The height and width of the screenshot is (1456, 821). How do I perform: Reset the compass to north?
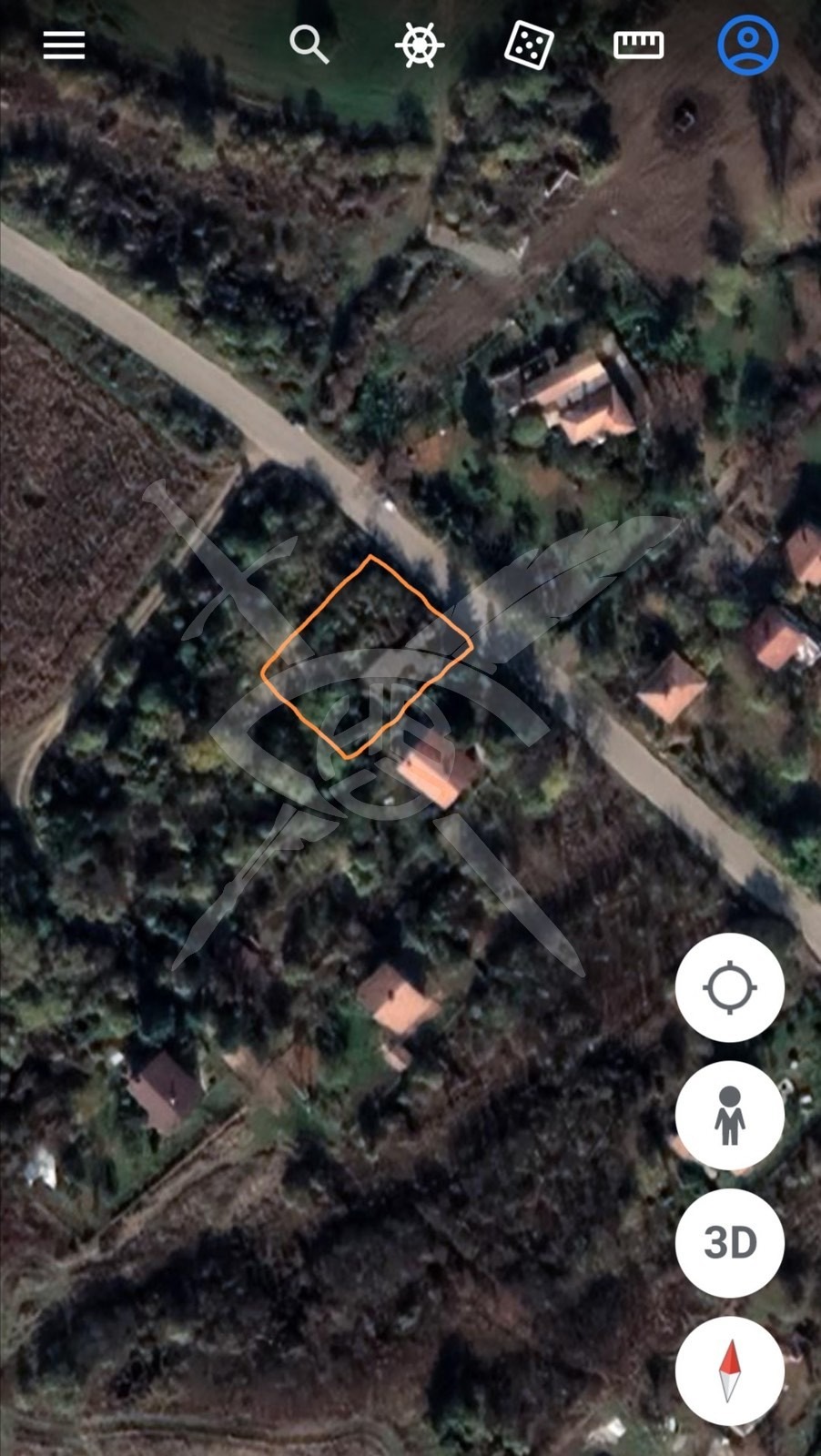(x=729, y=1370)
